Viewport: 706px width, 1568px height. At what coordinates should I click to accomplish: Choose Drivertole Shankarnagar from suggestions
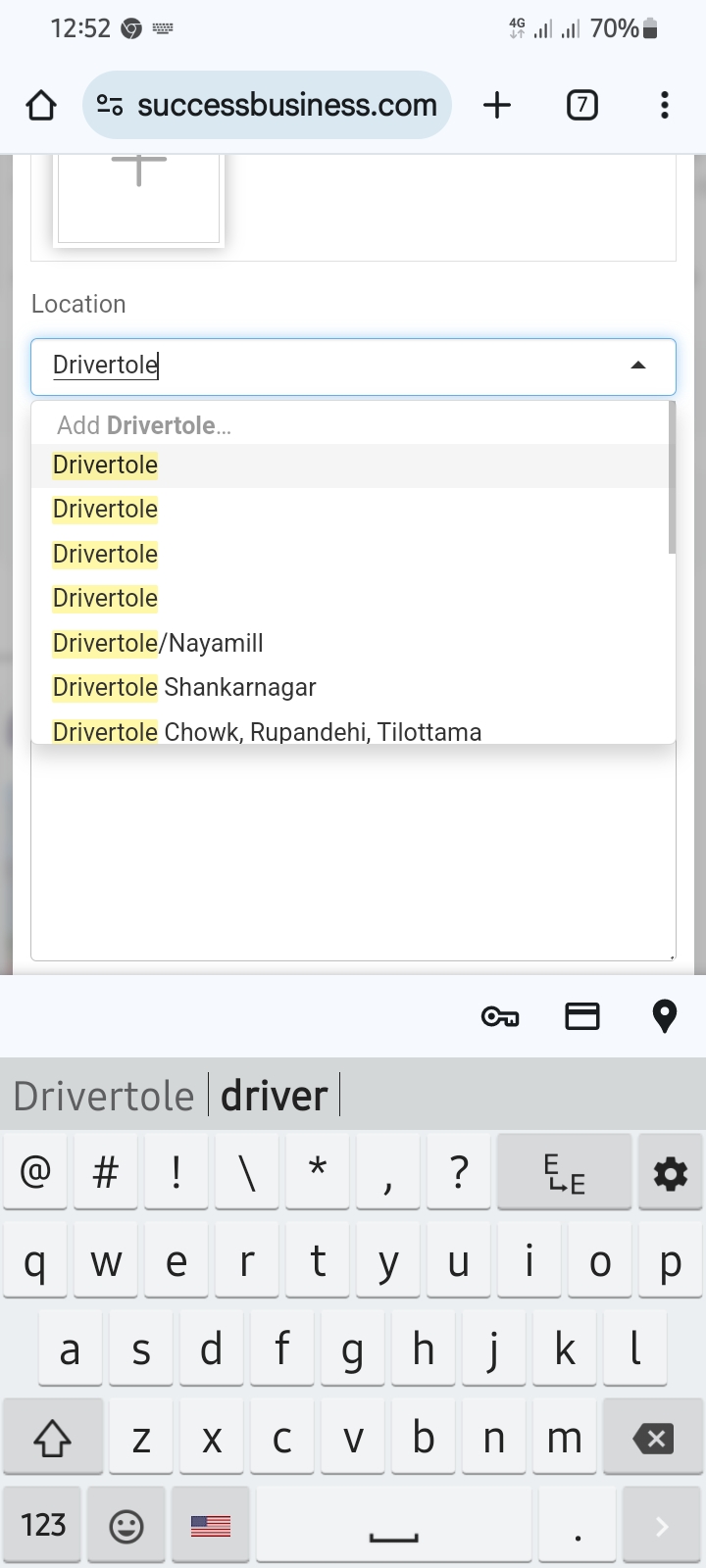pos(184,687)
